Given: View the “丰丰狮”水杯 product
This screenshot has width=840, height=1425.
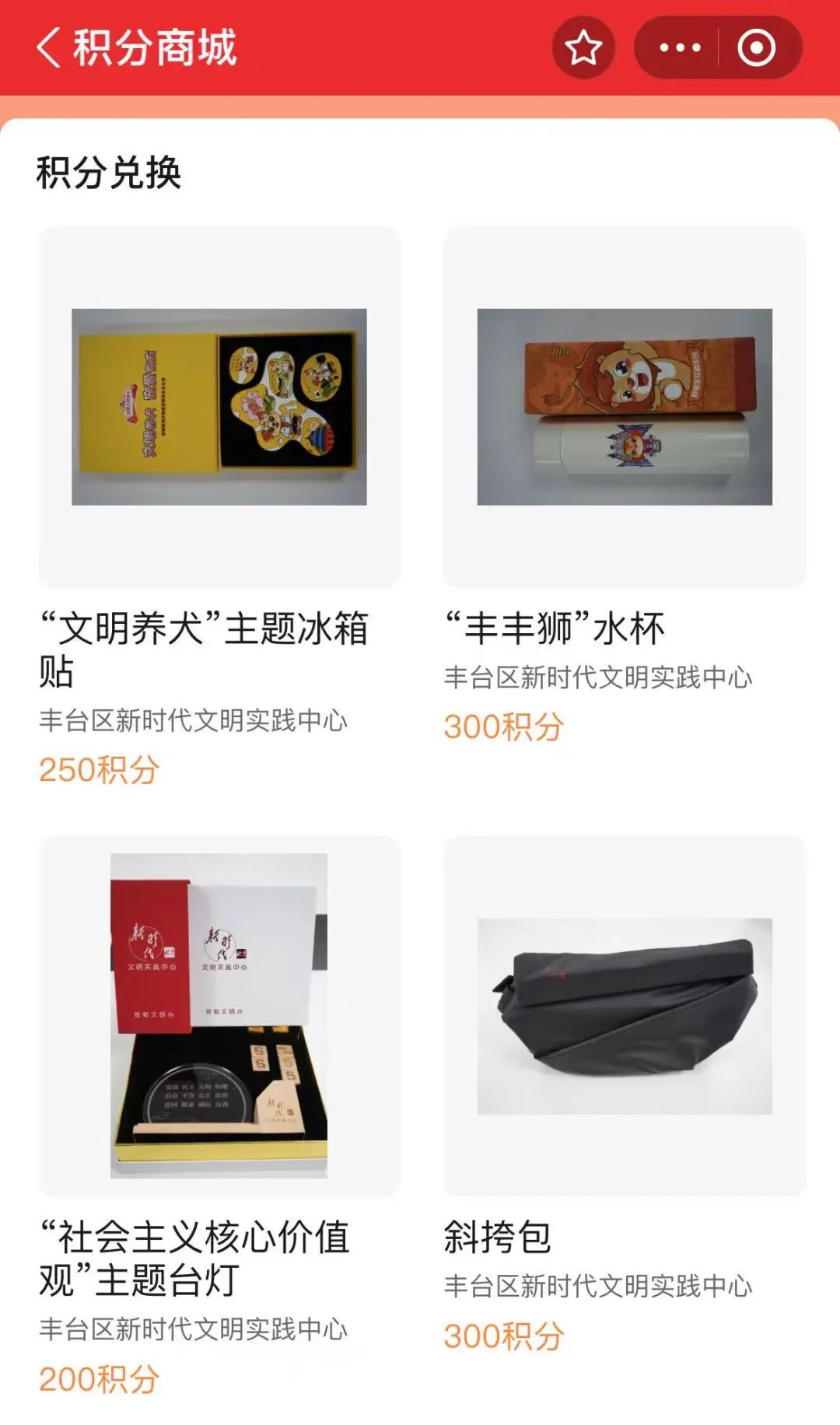Looking at the screenshot, I should pyautogui.click(x=625, y=408).
